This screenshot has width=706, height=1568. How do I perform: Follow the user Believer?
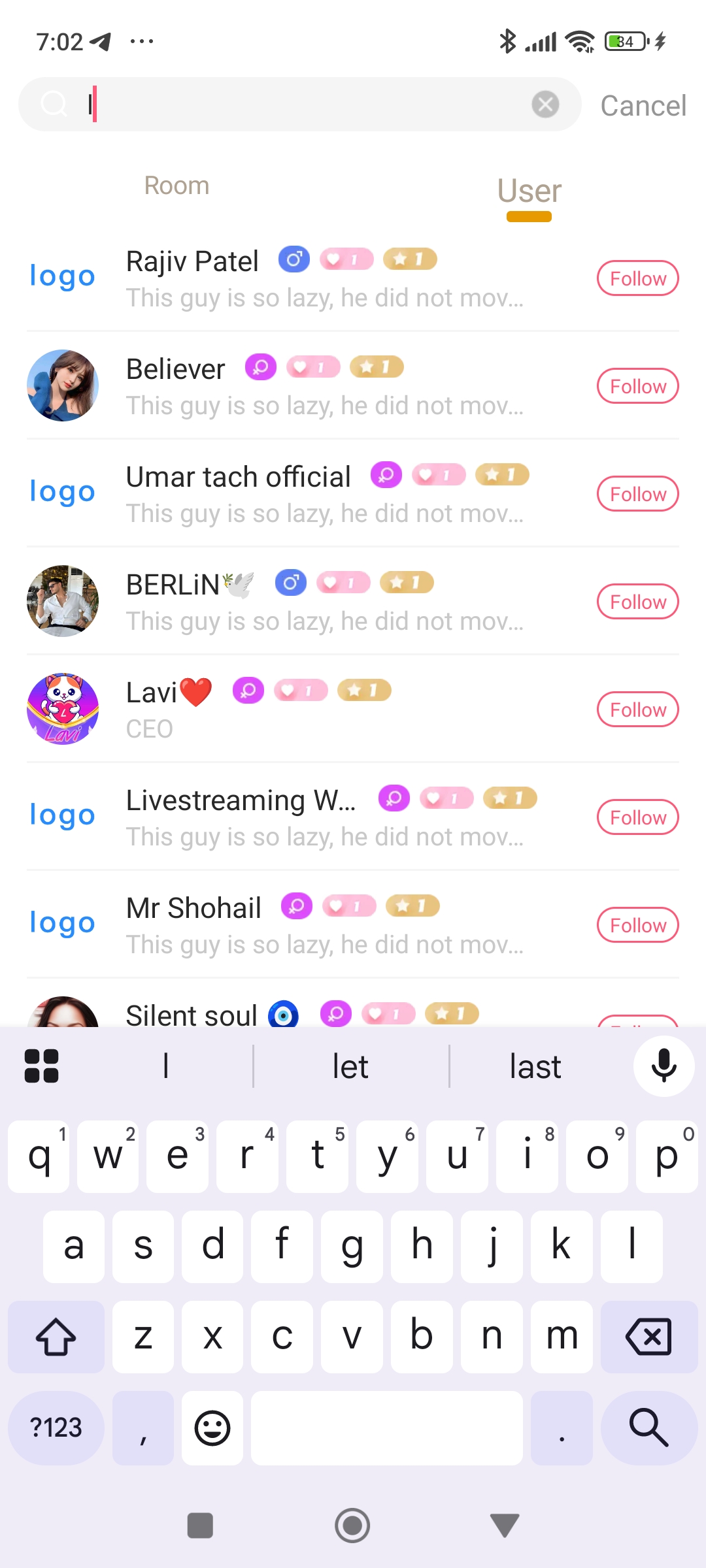pyautogui.click(x=637, y=387)
